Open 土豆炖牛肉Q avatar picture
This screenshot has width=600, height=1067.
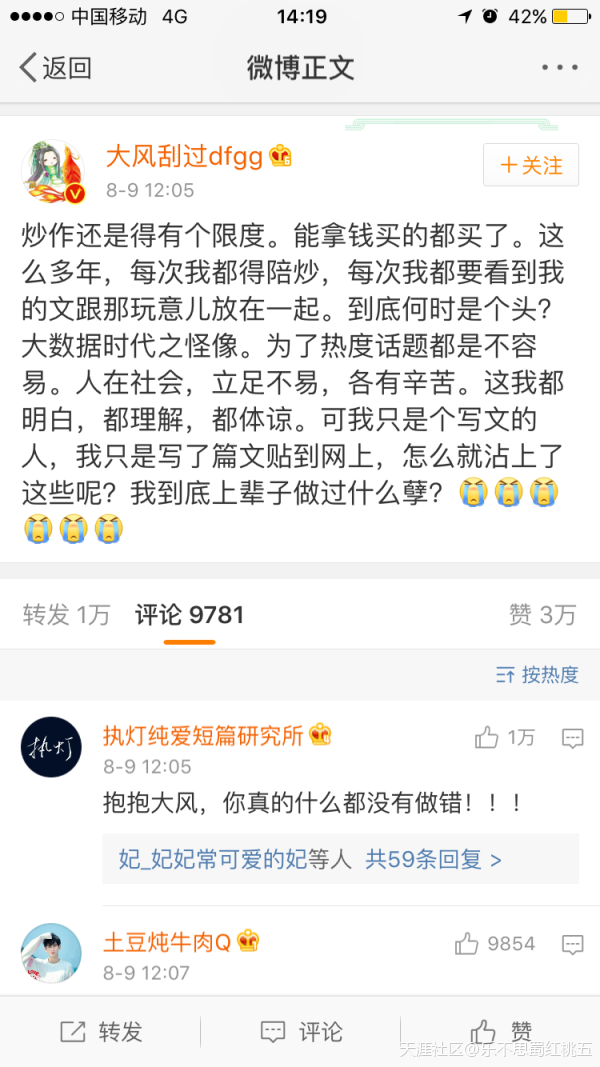pos(51,952)
